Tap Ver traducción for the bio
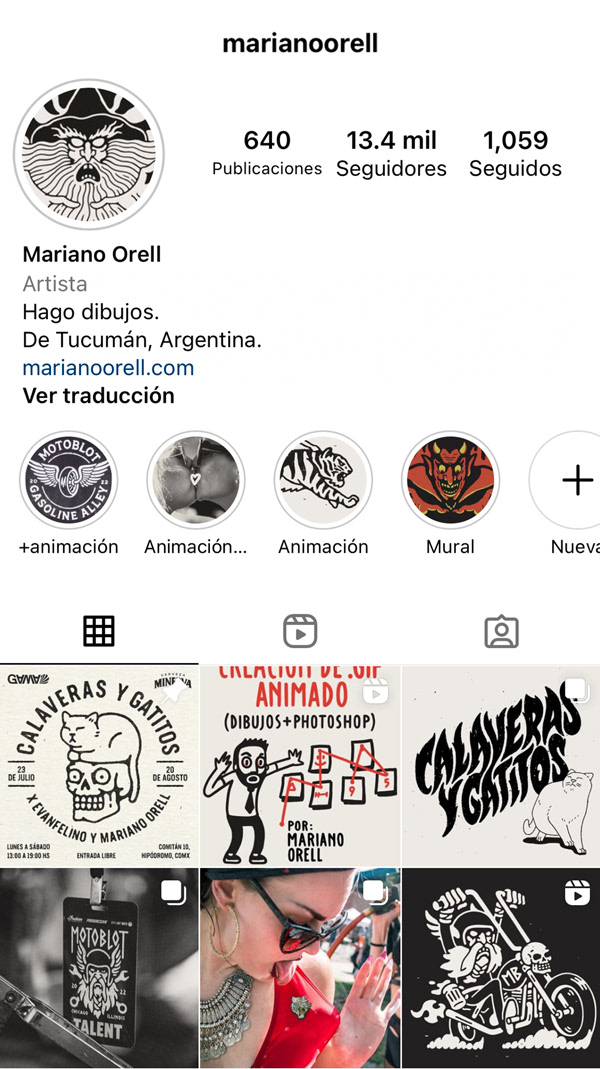Screen dimensions: 600x1069 tap(98, 395)
